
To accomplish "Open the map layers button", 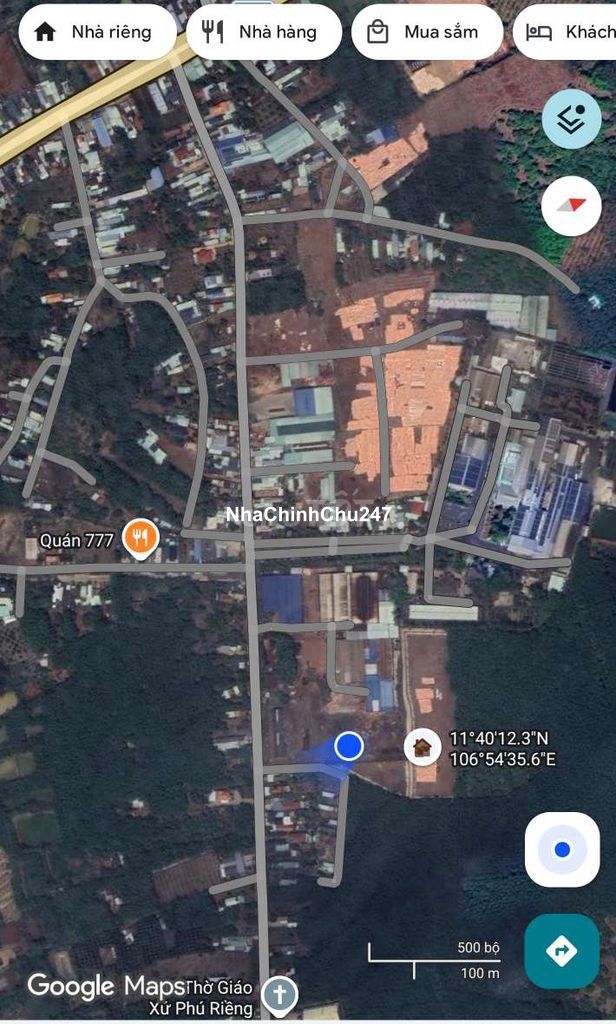I will click(571, 119).
